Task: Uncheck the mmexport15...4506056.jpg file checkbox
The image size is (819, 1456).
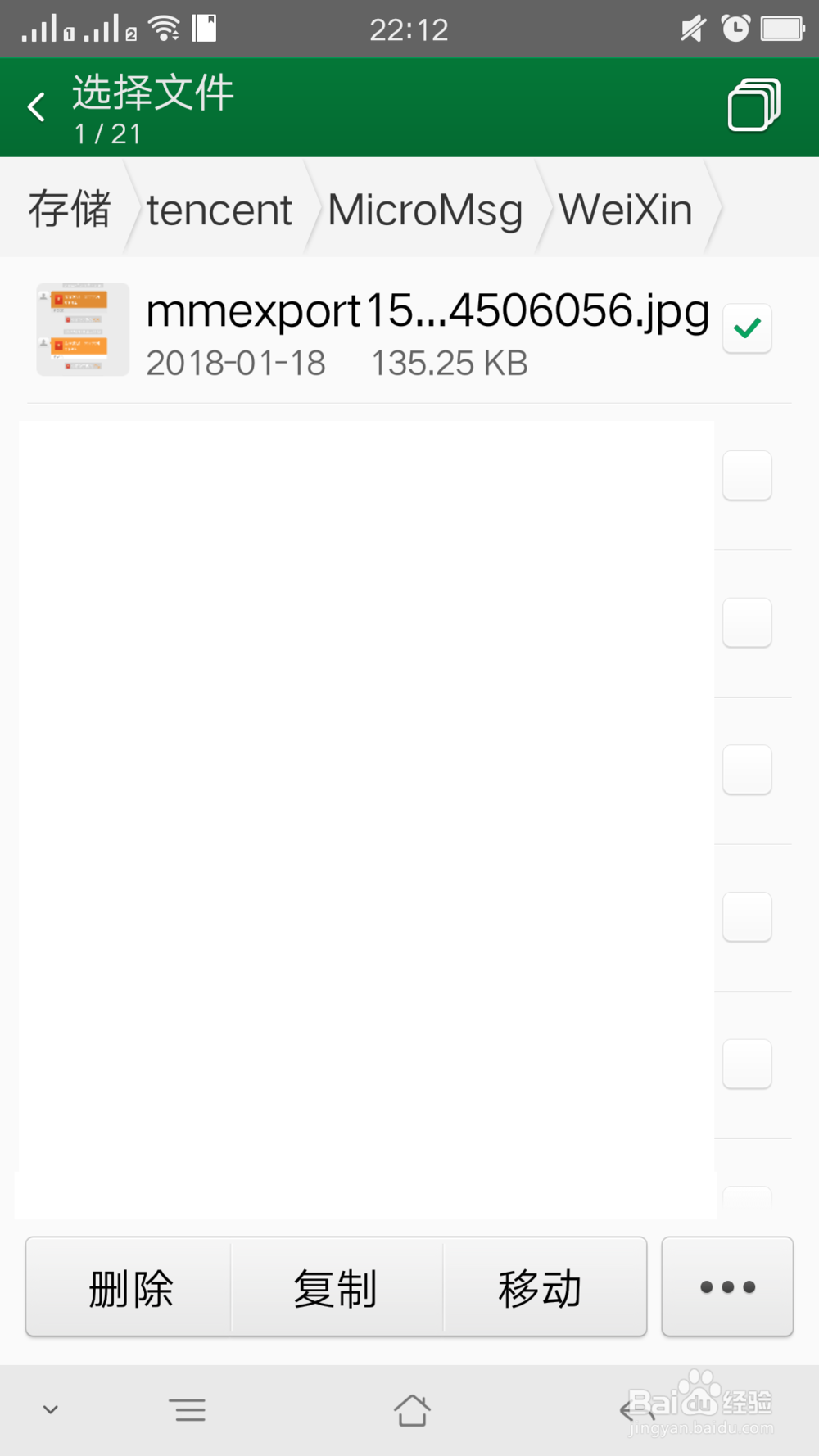Action: pos(746,328)
